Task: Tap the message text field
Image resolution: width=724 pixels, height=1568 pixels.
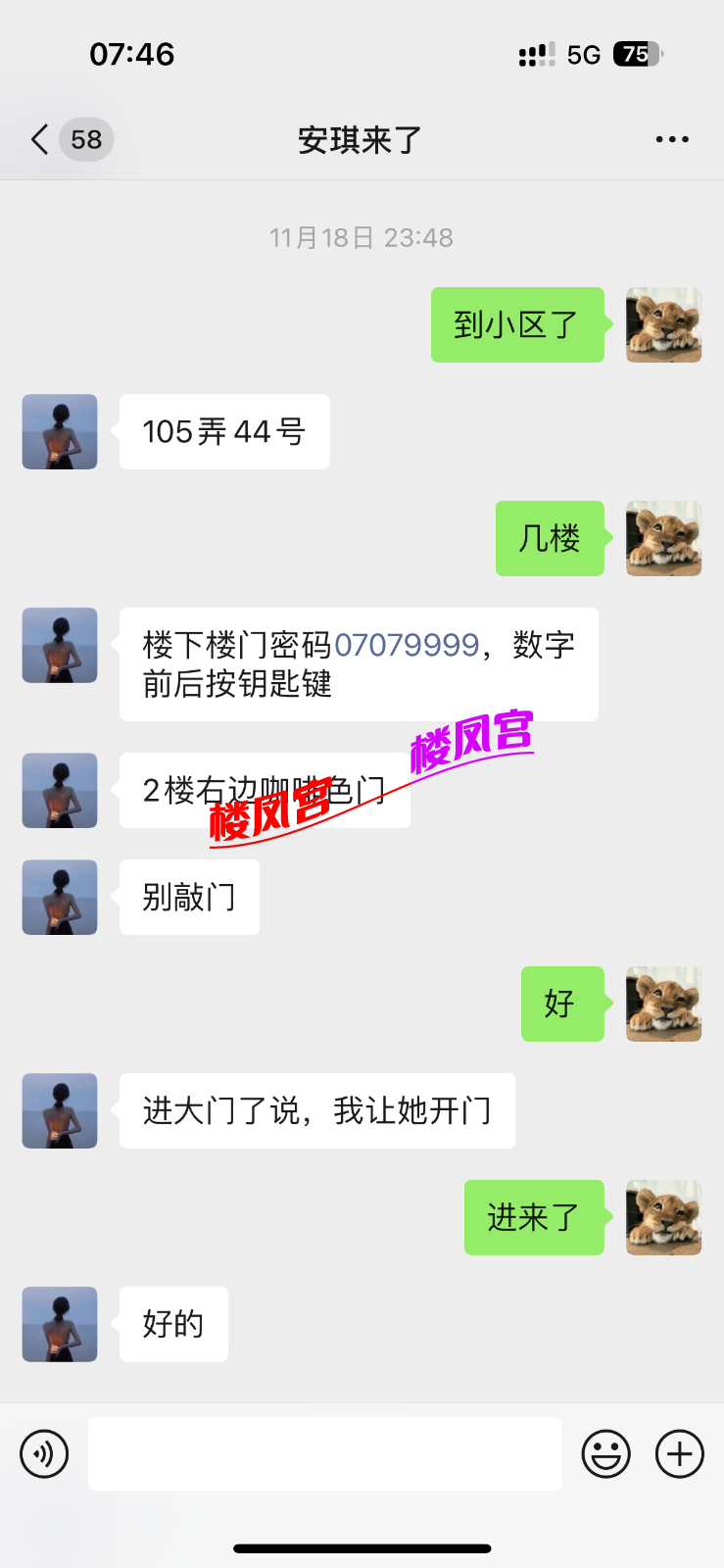Action: tap(324, 1453)
